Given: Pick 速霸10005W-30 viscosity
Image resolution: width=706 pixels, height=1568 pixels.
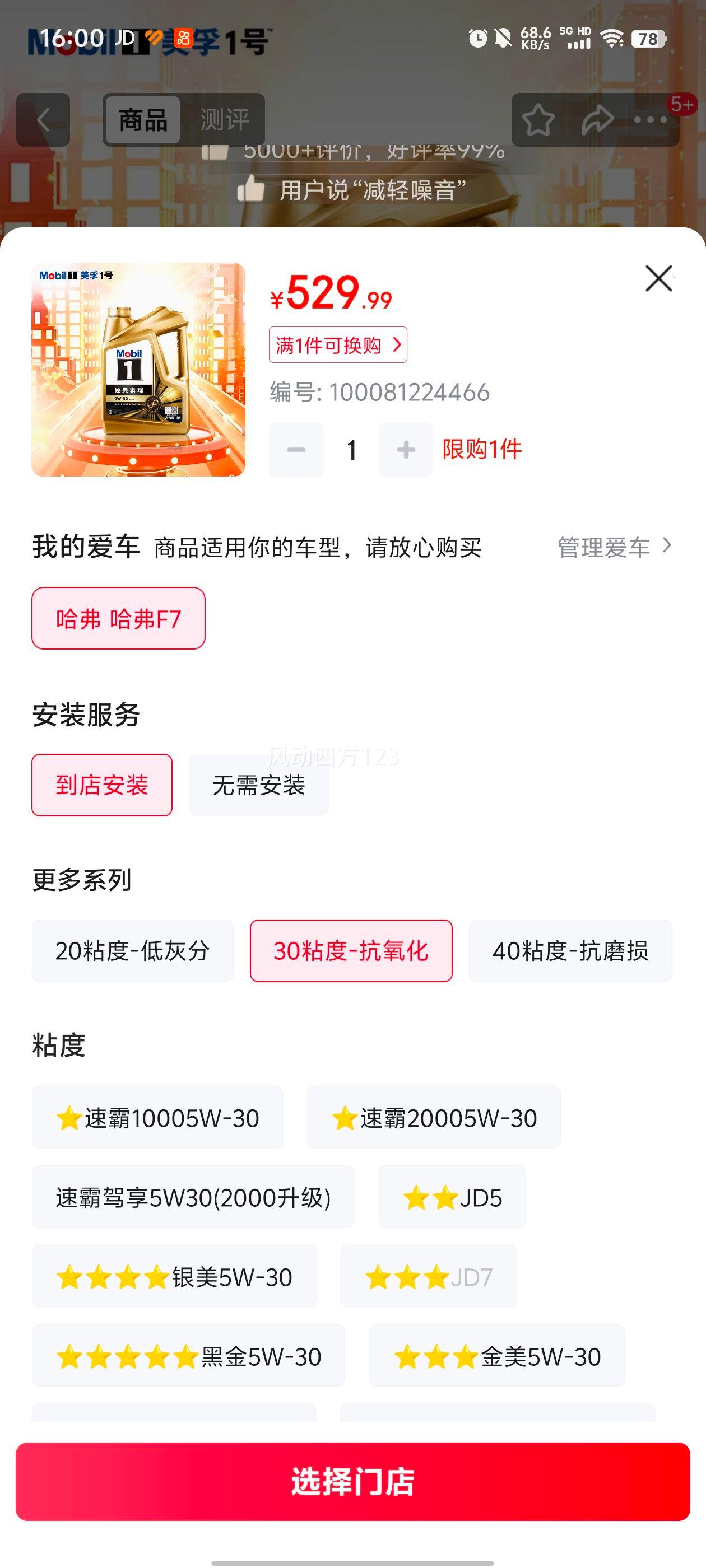Looking at the screenshot, I should pyautogui.click(x=157, y=1118).
